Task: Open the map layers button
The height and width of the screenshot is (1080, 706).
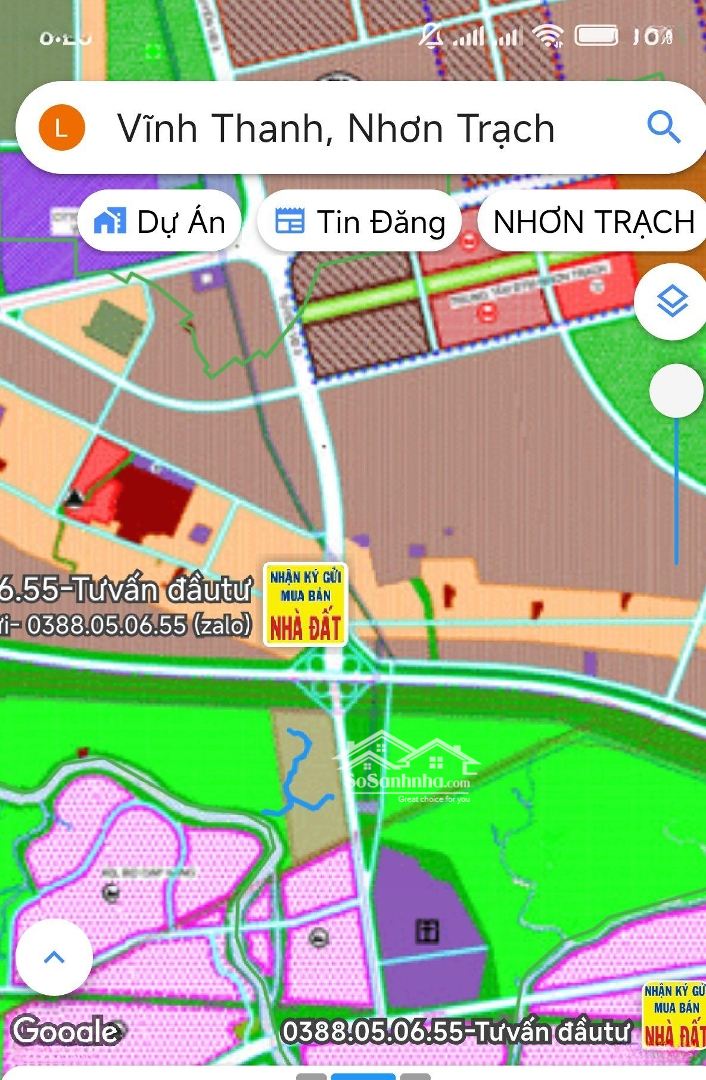Action: pos(672,301)
